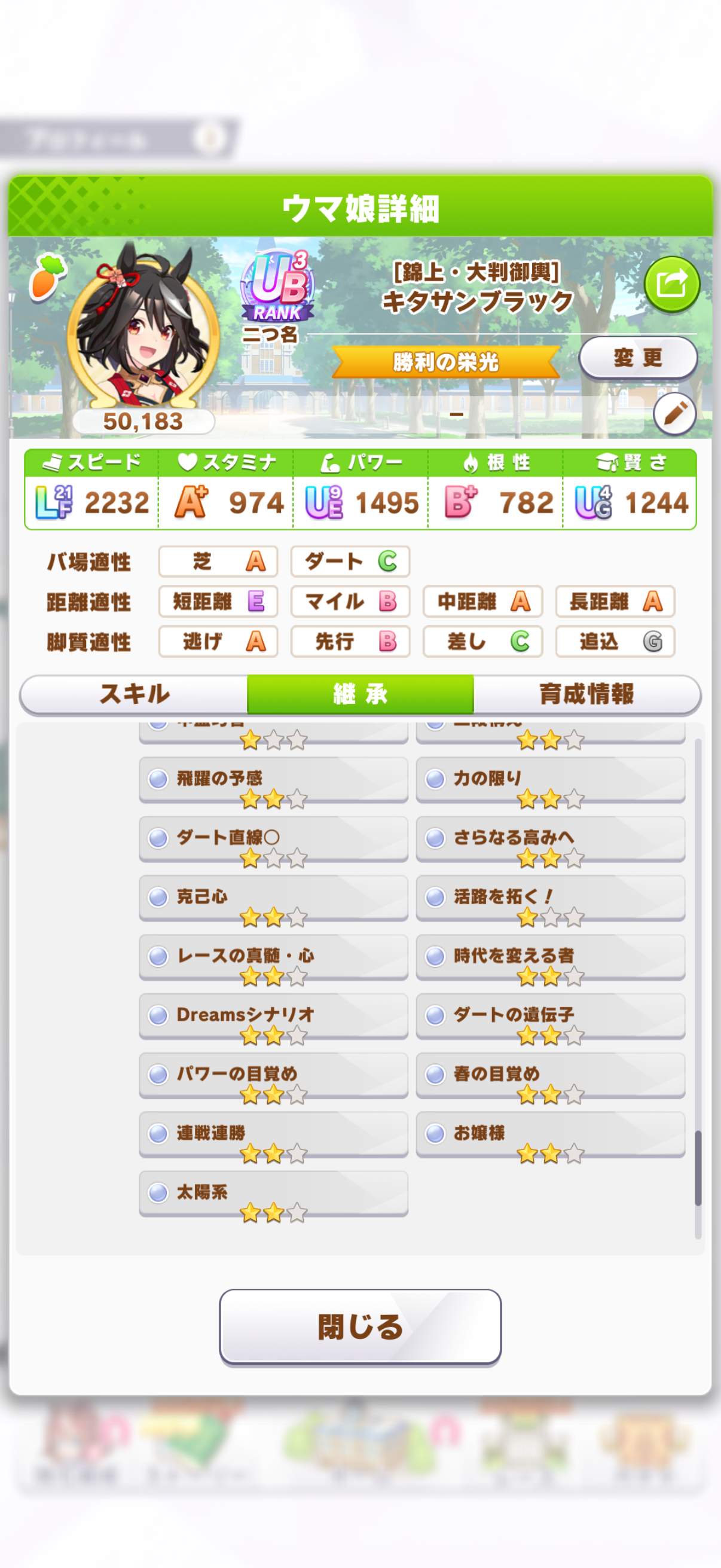Open the 力の限り factor entry

click(x=550, y=779)
